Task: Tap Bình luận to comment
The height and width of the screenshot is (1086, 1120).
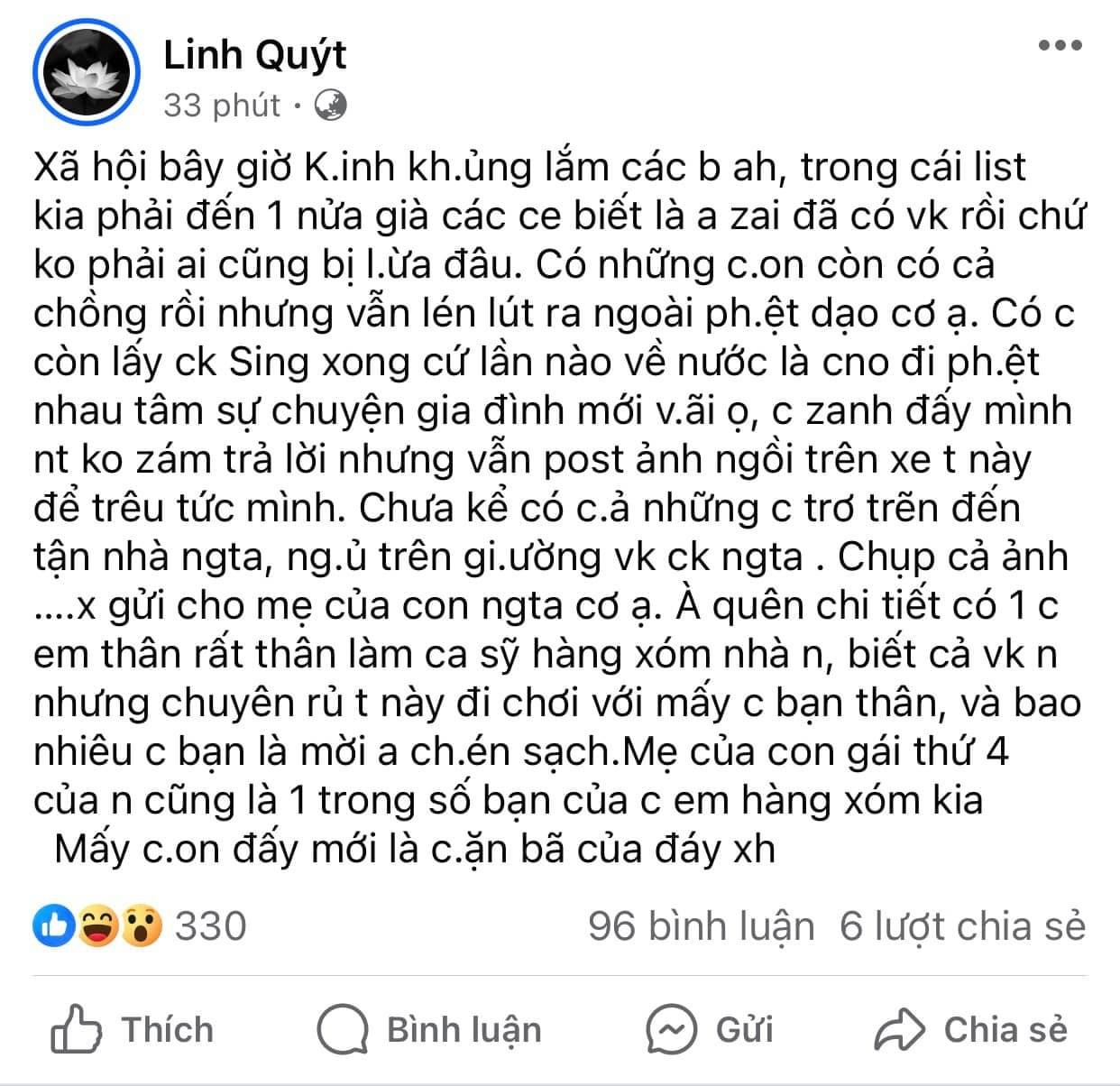Action: pos(429,1030)
